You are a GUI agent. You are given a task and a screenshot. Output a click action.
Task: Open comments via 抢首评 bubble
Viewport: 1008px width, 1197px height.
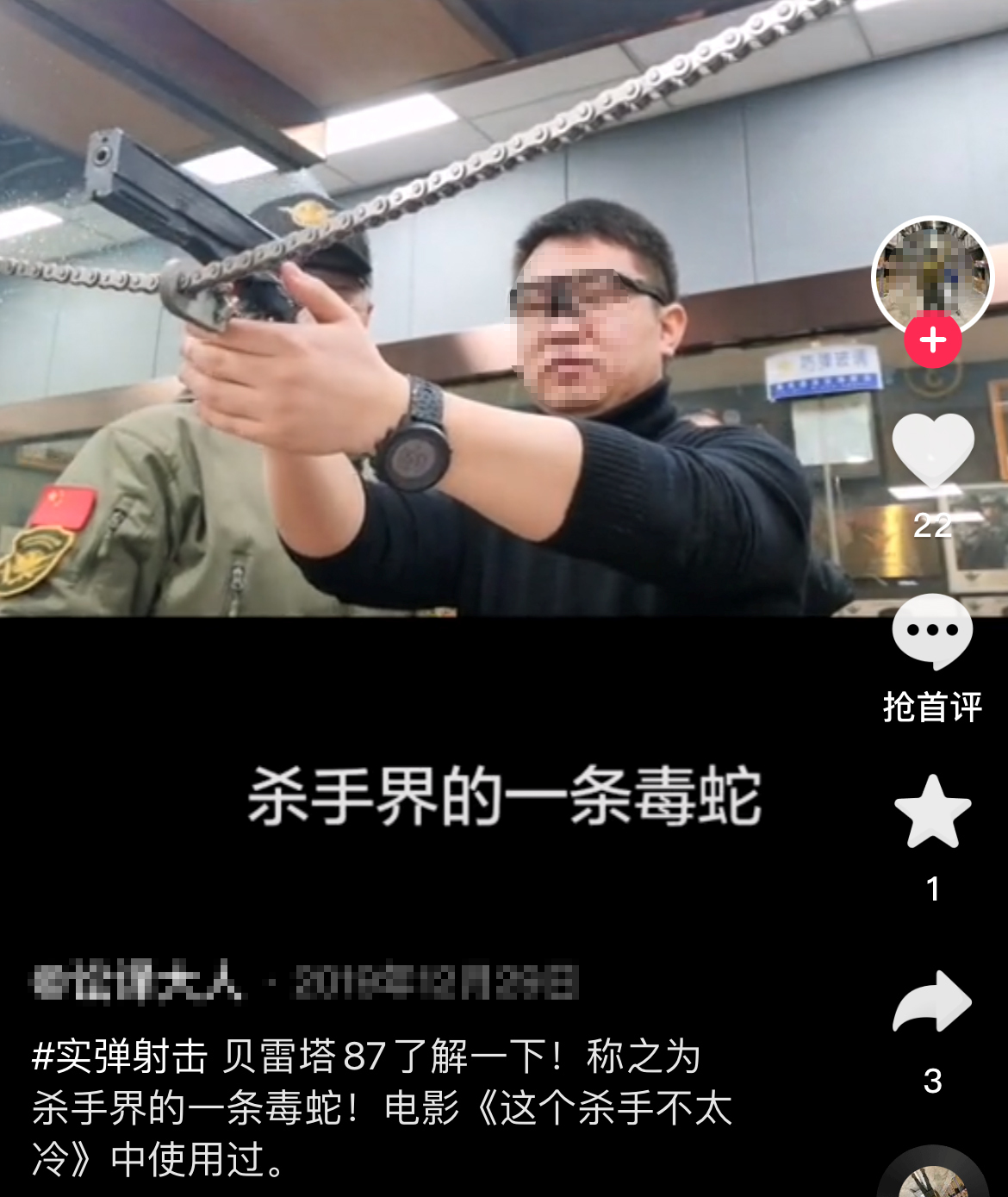tap(932, 633)
